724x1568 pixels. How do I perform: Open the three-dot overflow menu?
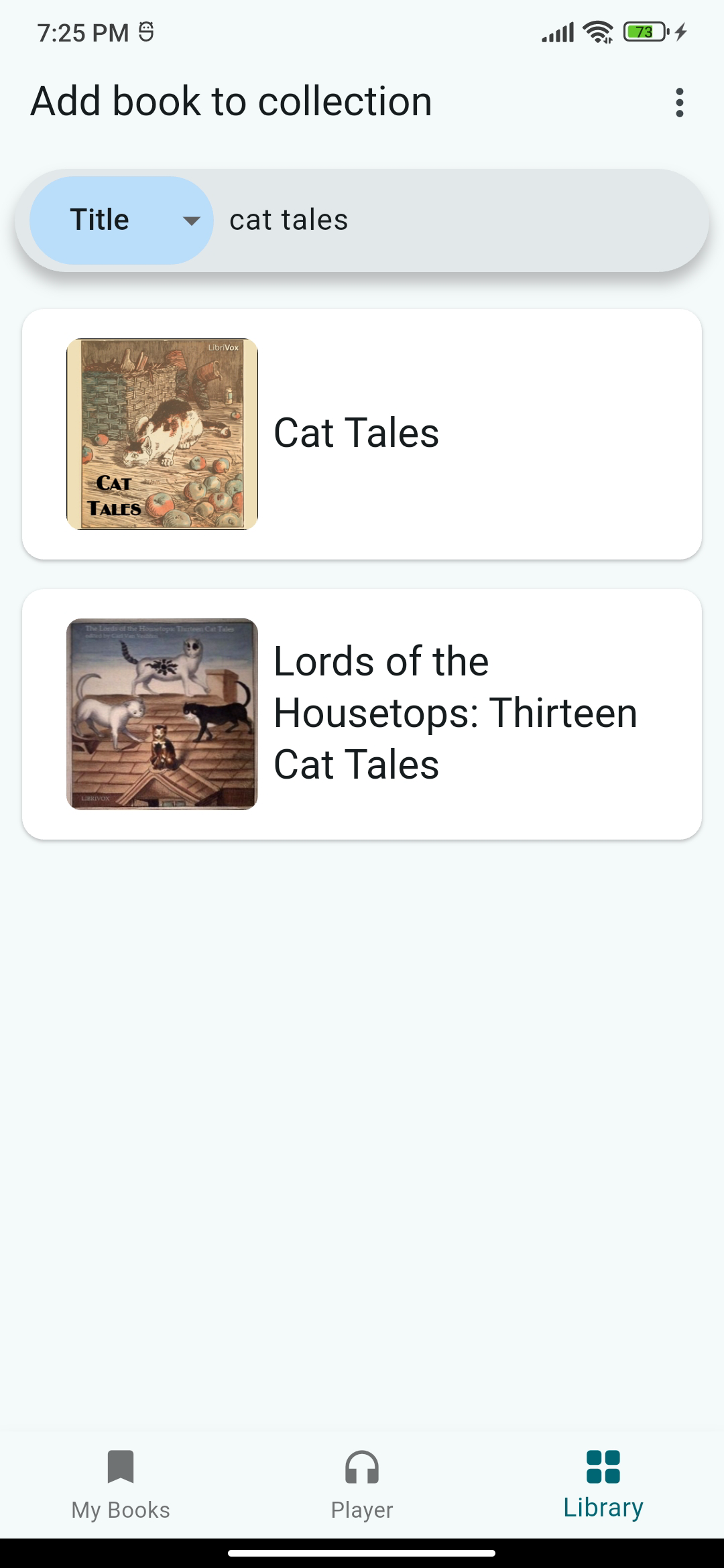[x=679, y=103]
